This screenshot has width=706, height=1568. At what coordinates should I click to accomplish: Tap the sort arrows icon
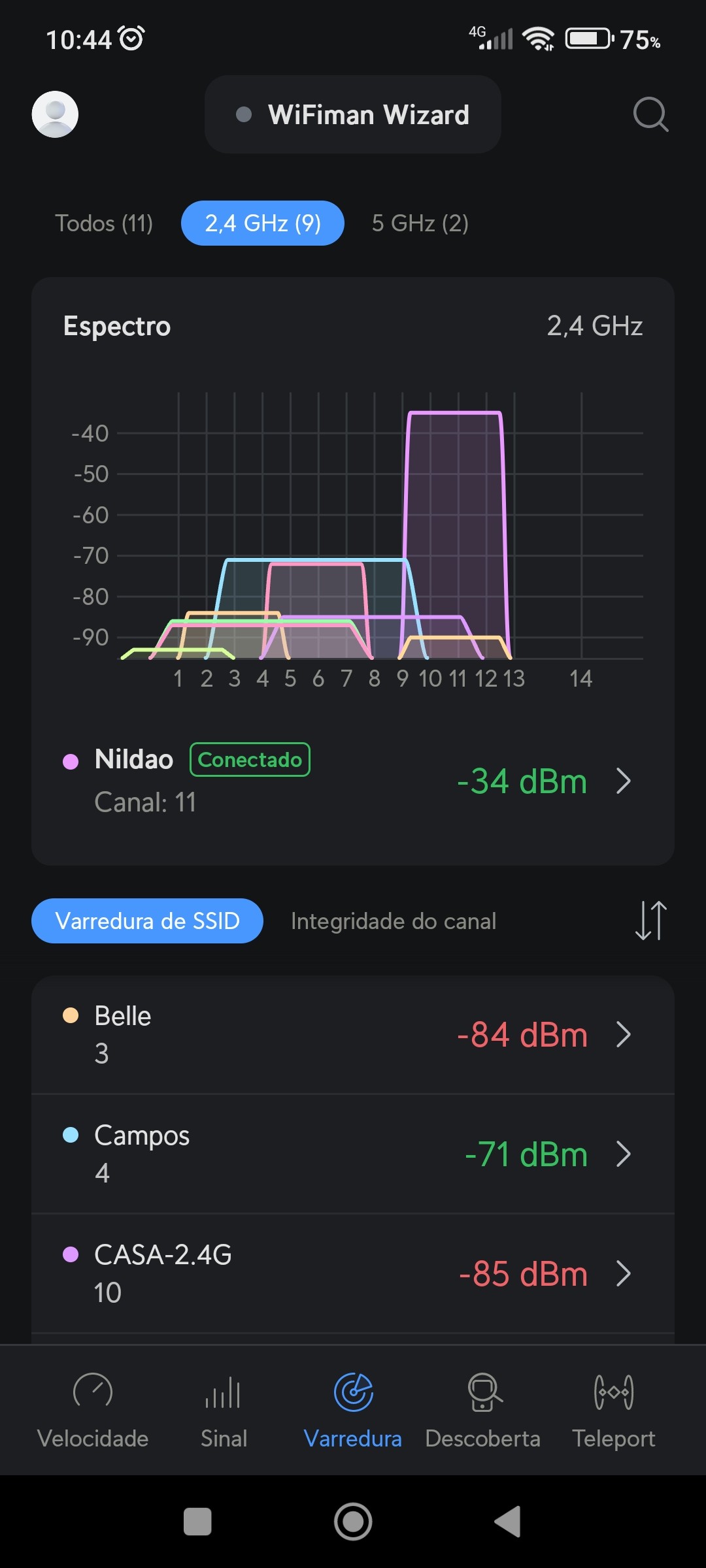pos(650,921)
